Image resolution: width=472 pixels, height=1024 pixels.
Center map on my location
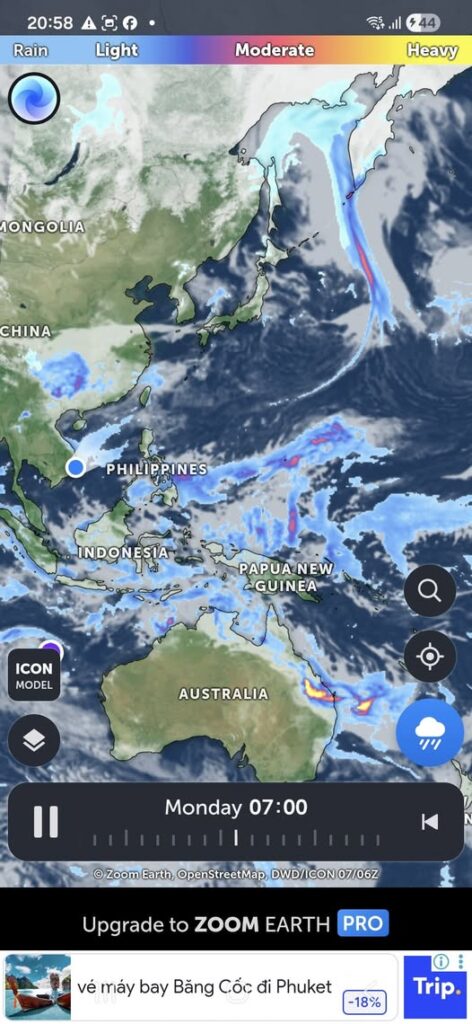(x=430, y=656)
